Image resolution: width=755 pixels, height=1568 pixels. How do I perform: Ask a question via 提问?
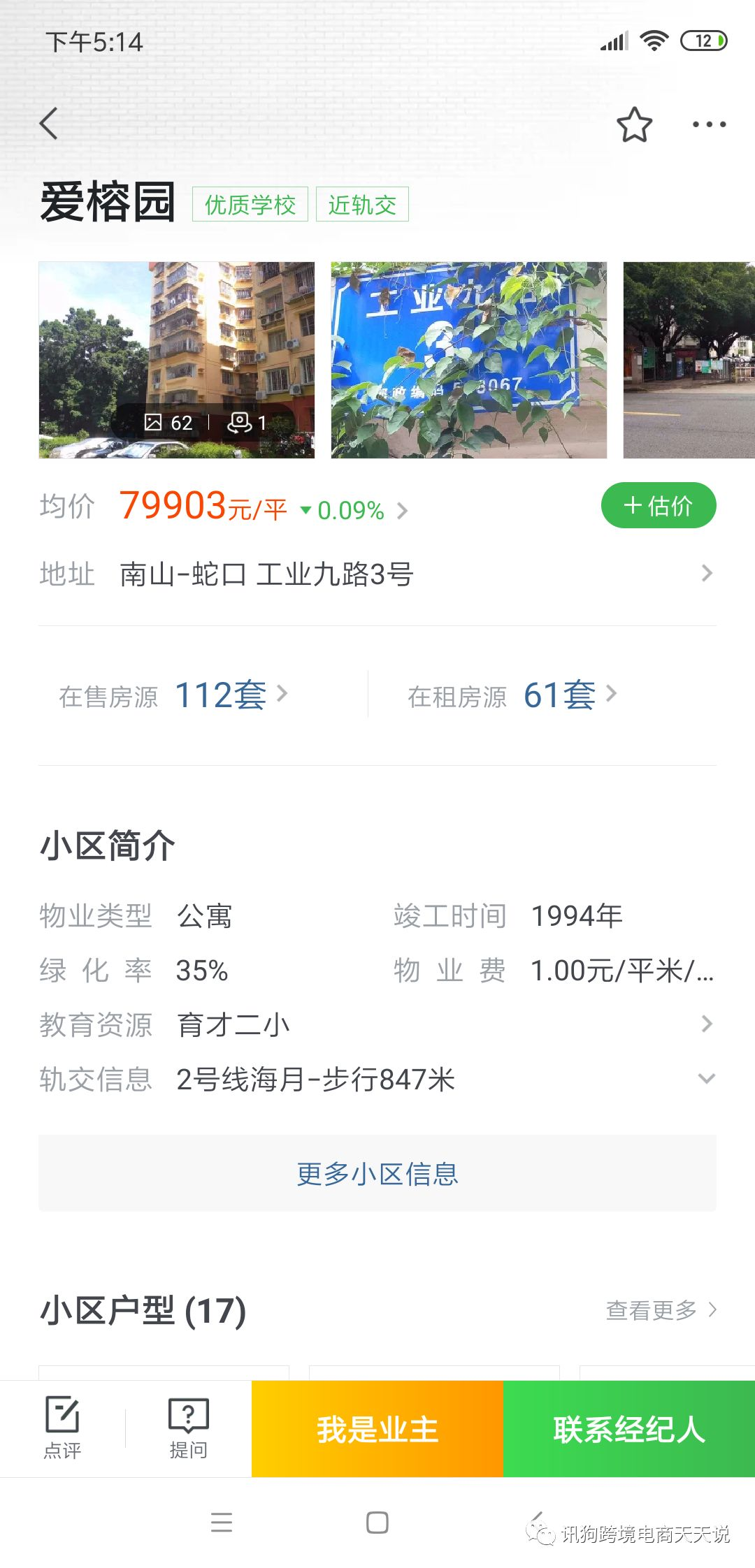pyautogui.click(x=188, y=1428)
